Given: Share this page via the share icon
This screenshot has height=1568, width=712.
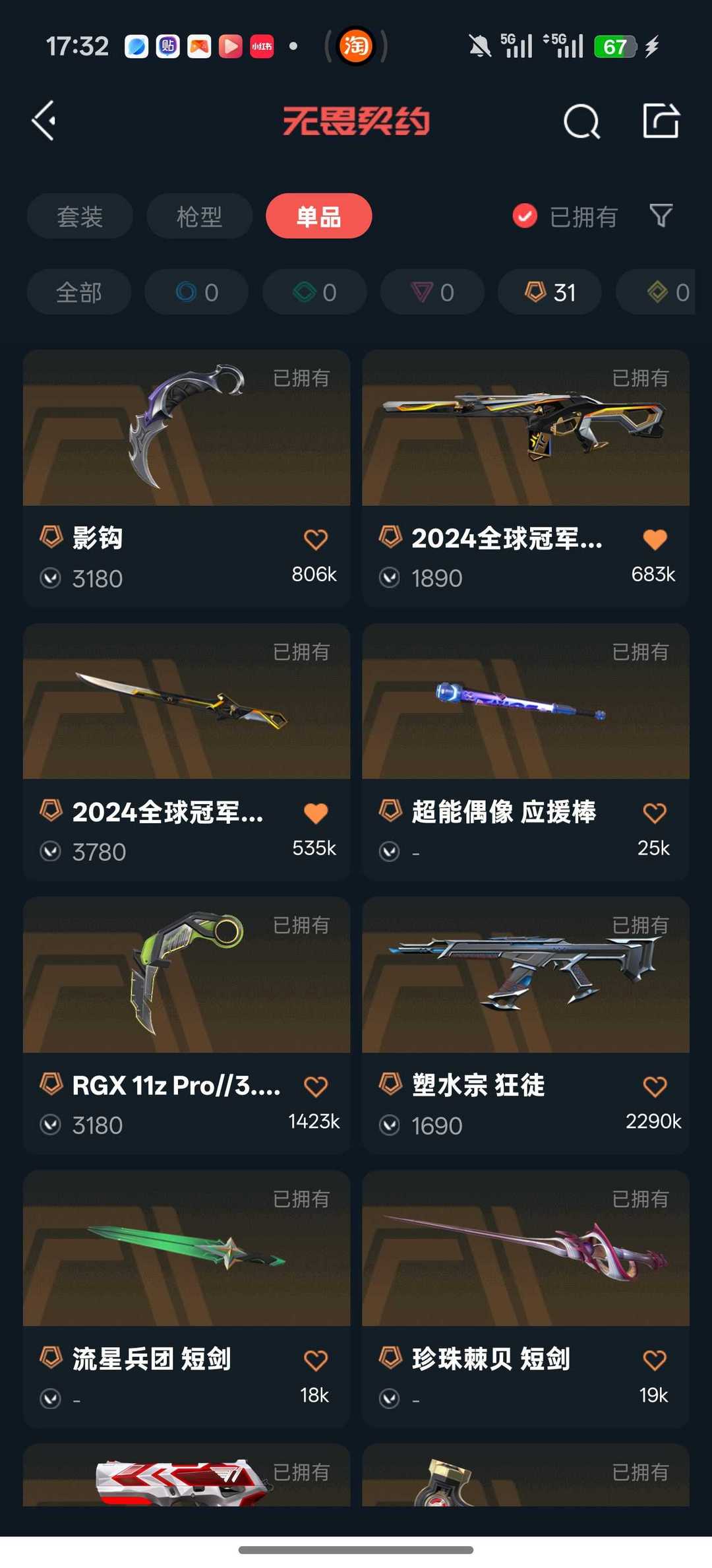Looking at the screenshot, I should pyautogui.click(x=661, y=121).
